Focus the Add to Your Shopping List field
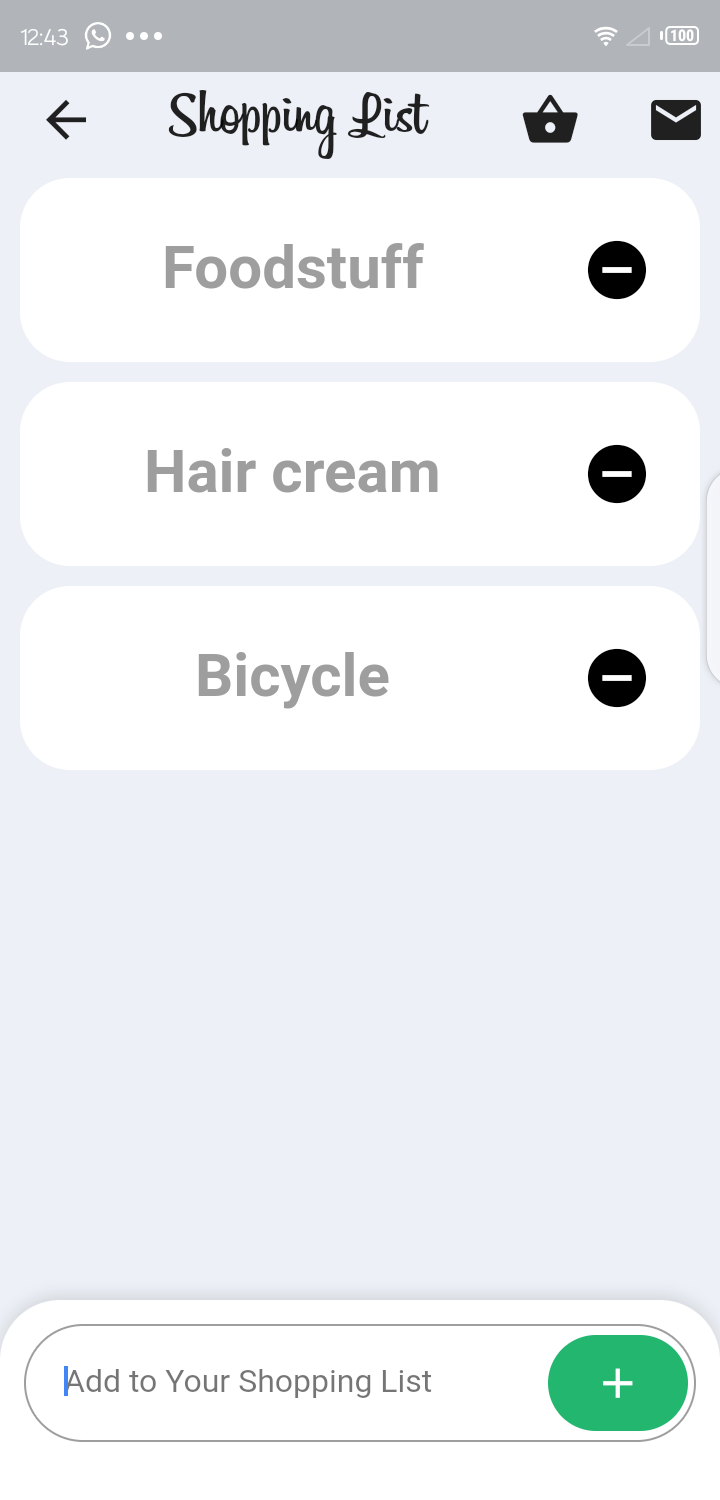 point(290,1382)
